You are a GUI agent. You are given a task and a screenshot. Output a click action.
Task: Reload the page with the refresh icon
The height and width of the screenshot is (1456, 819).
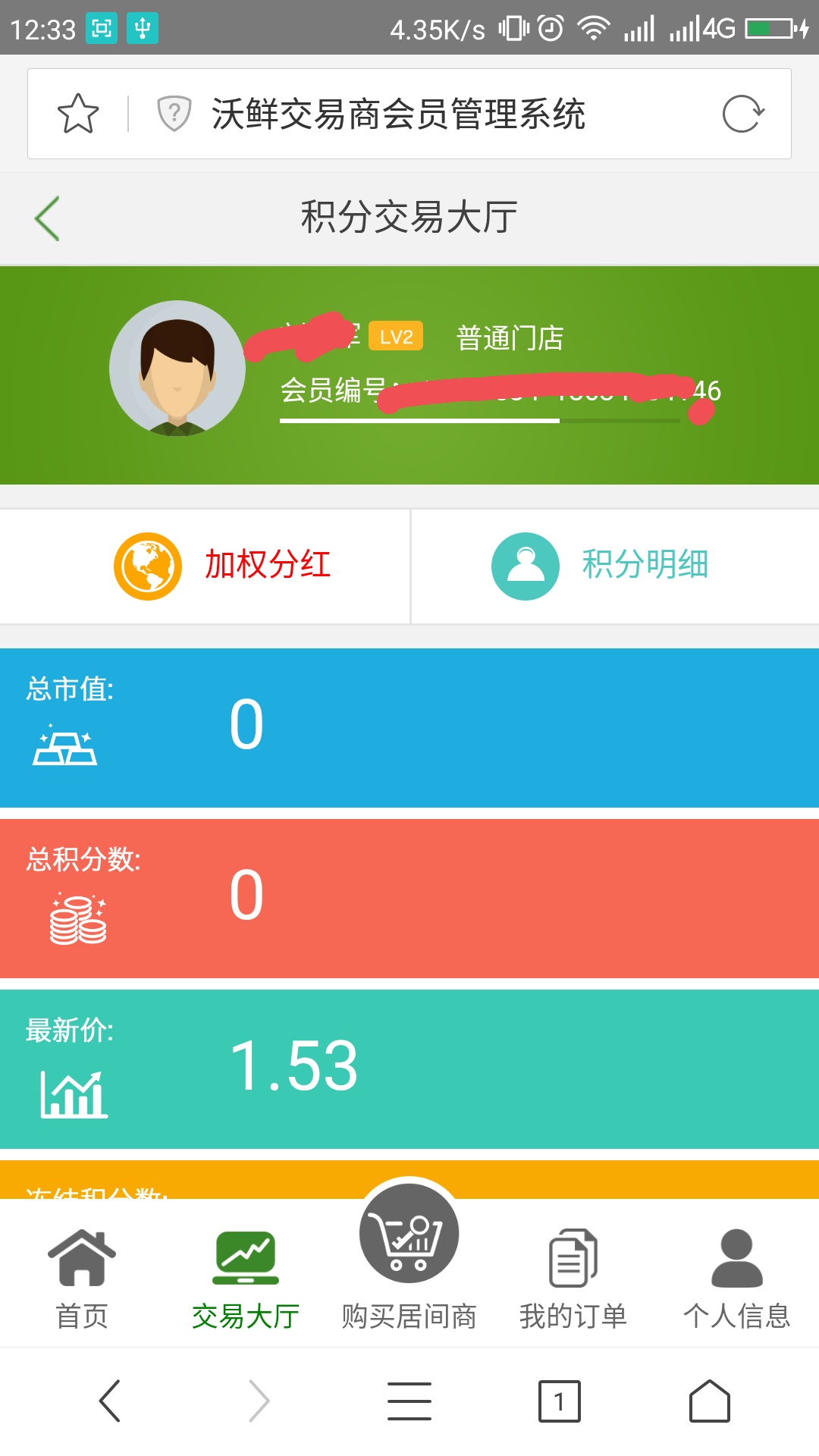pos(742,115)
